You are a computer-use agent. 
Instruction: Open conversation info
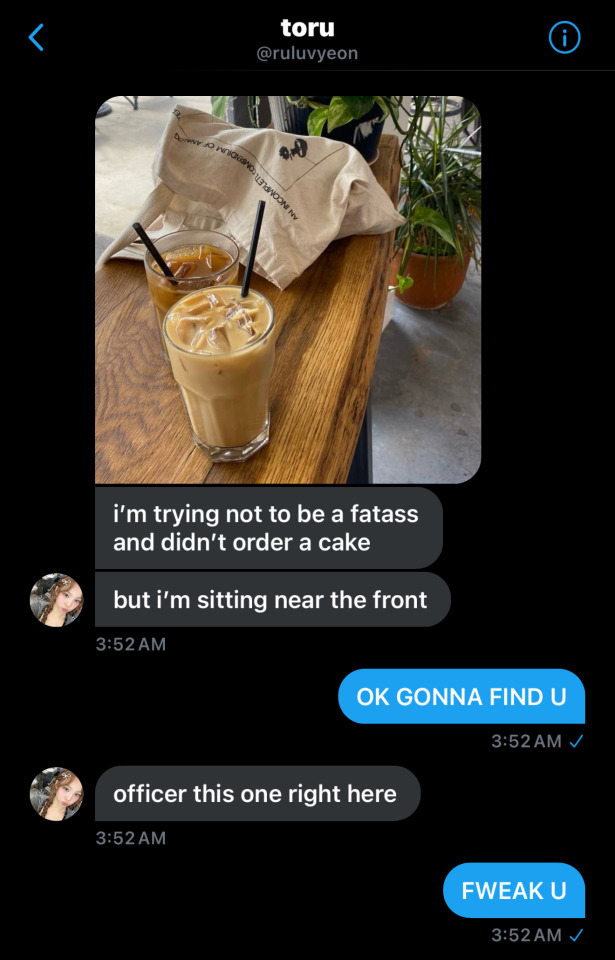(564, 38)
